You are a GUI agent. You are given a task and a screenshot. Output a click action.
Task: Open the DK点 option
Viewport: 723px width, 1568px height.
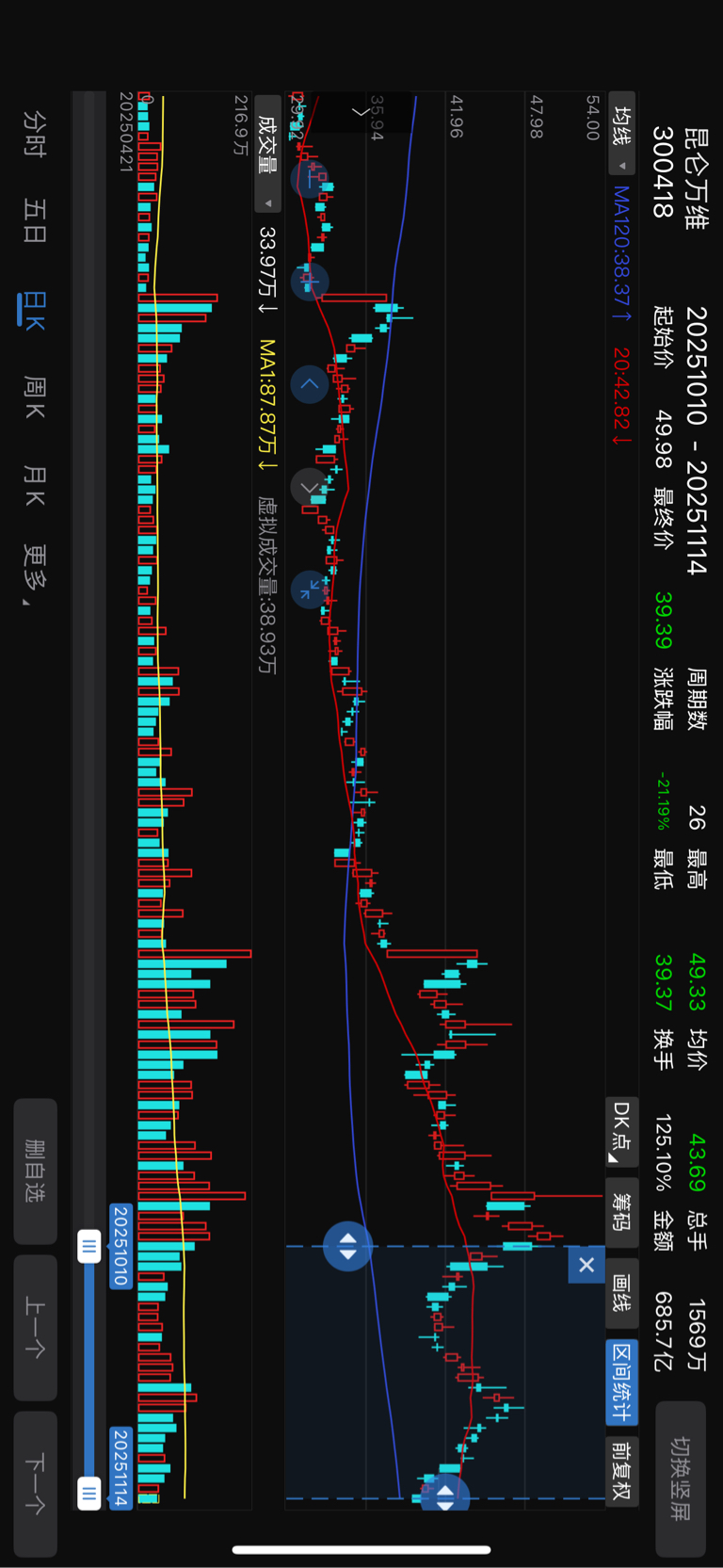(x=621, y=1131)
